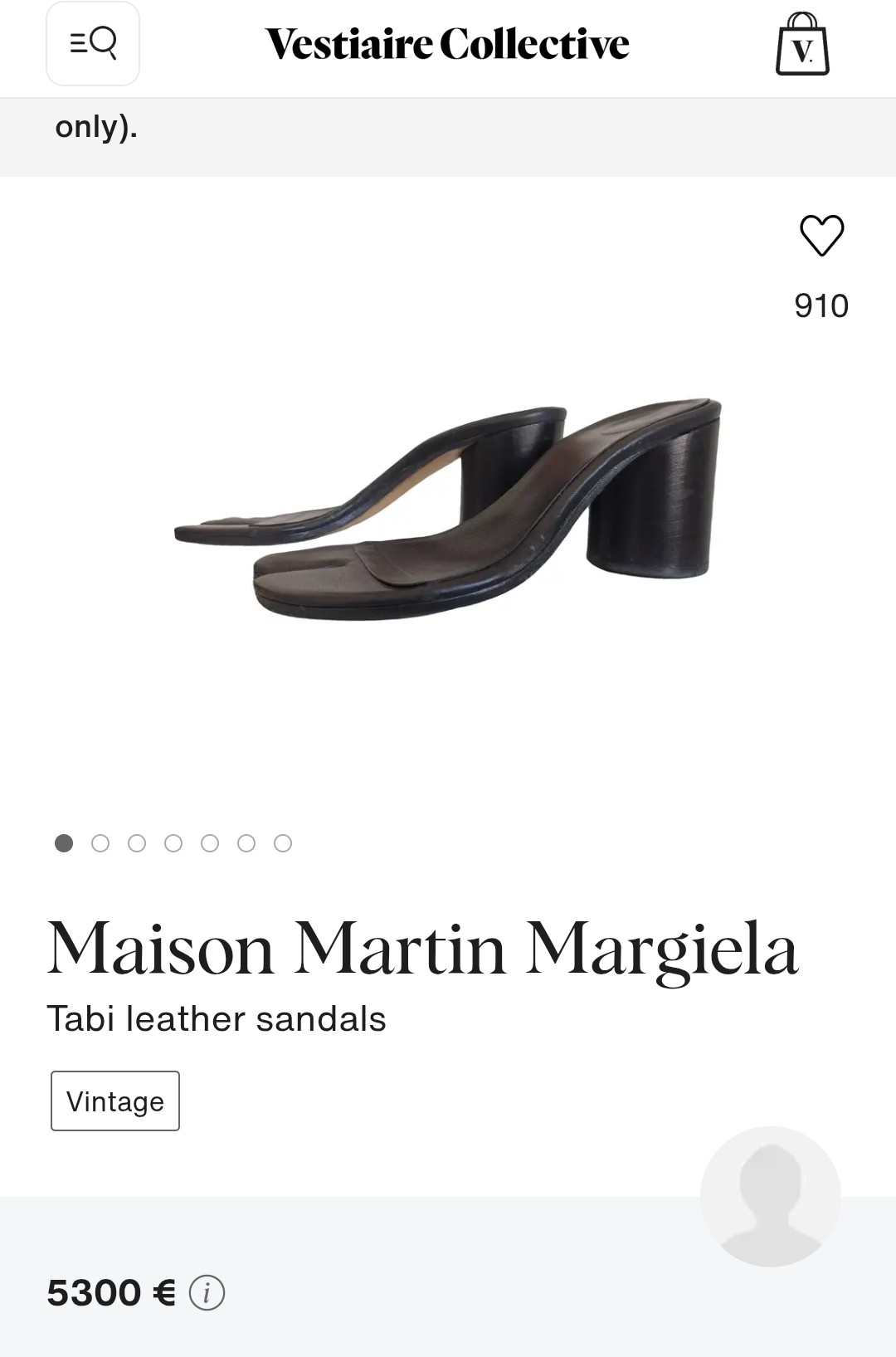Viewport: 896px width, 1357px height.
Task: Go to Vestiaire Collective home page
Action: 447,44
